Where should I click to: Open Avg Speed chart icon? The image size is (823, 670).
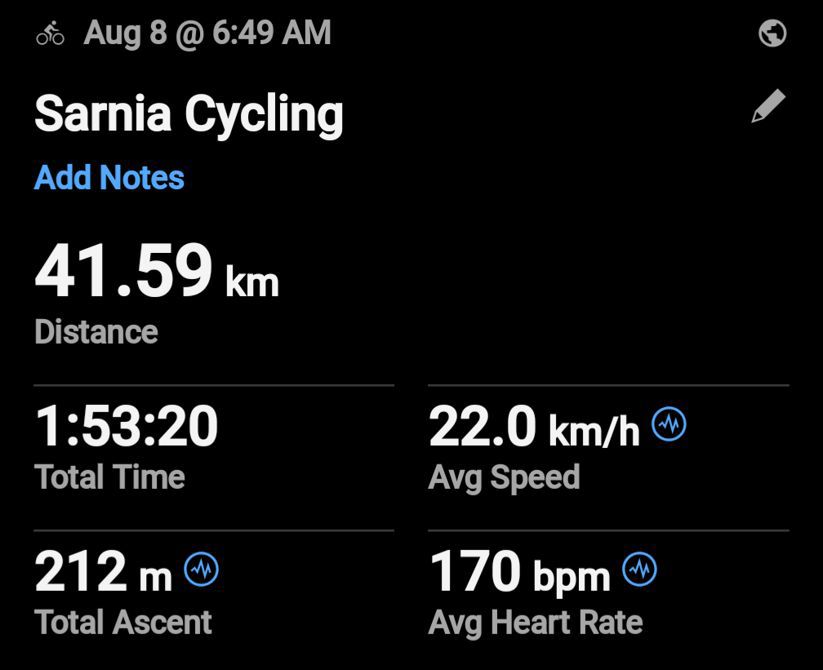[x=669, y=425]
